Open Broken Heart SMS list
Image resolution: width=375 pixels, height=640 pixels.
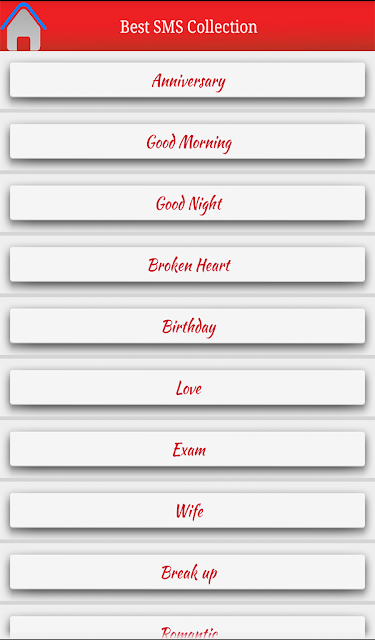point(187,264)
